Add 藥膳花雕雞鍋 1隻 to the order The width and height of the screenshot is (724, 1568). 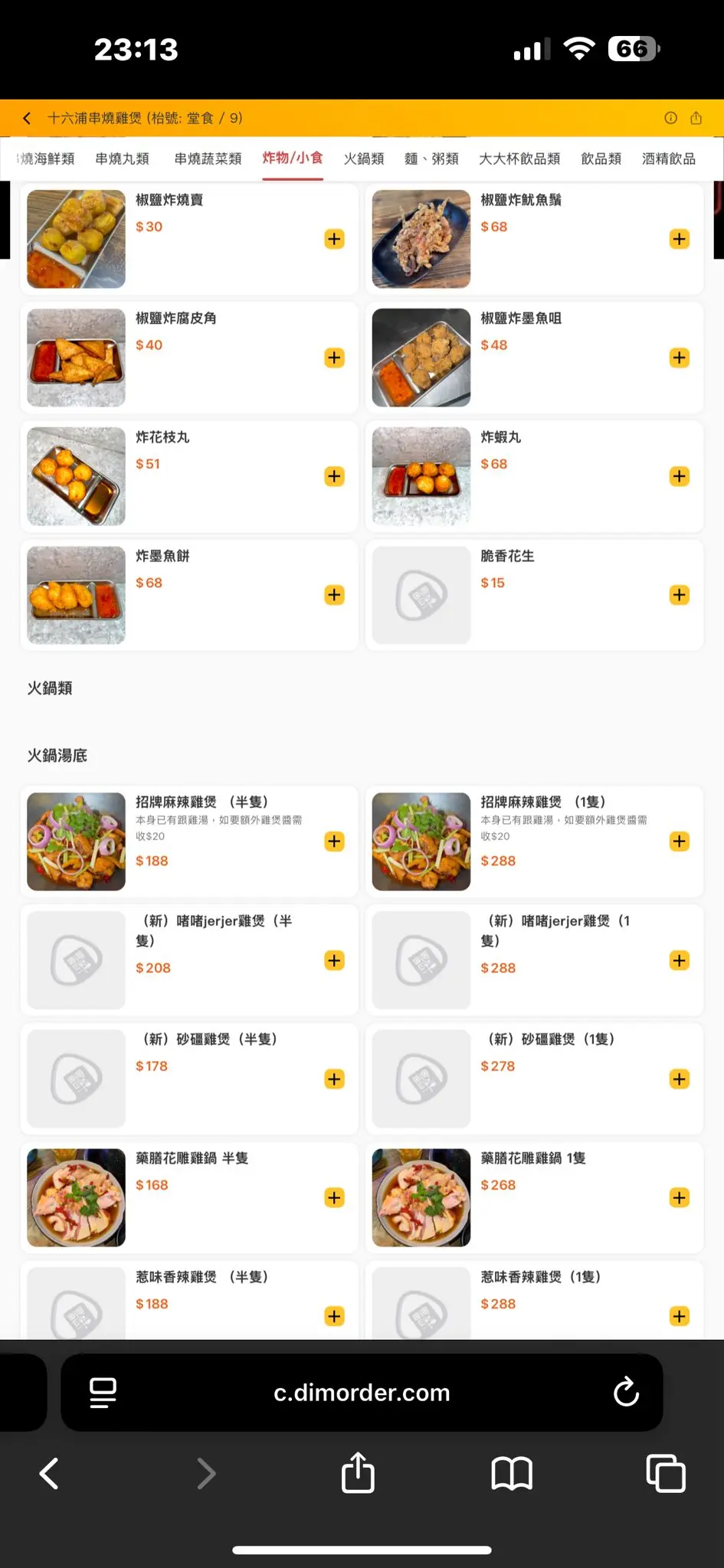(x=679, y=1197)
